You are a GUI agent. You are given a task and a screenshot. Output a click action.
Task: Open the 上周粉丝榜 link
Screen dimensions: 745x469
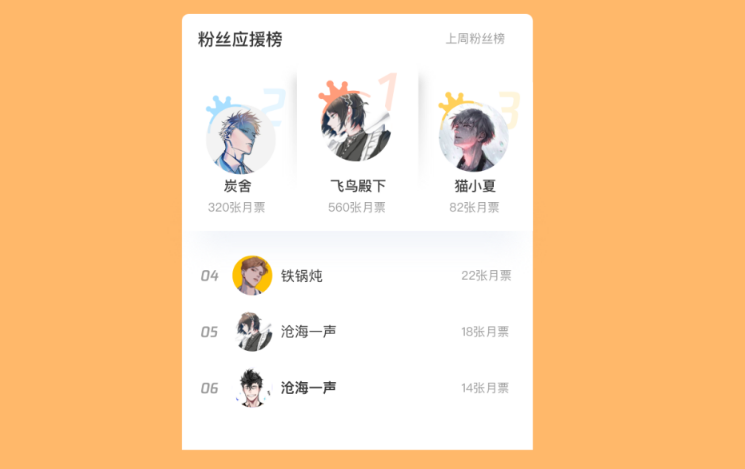coord(475,39)
